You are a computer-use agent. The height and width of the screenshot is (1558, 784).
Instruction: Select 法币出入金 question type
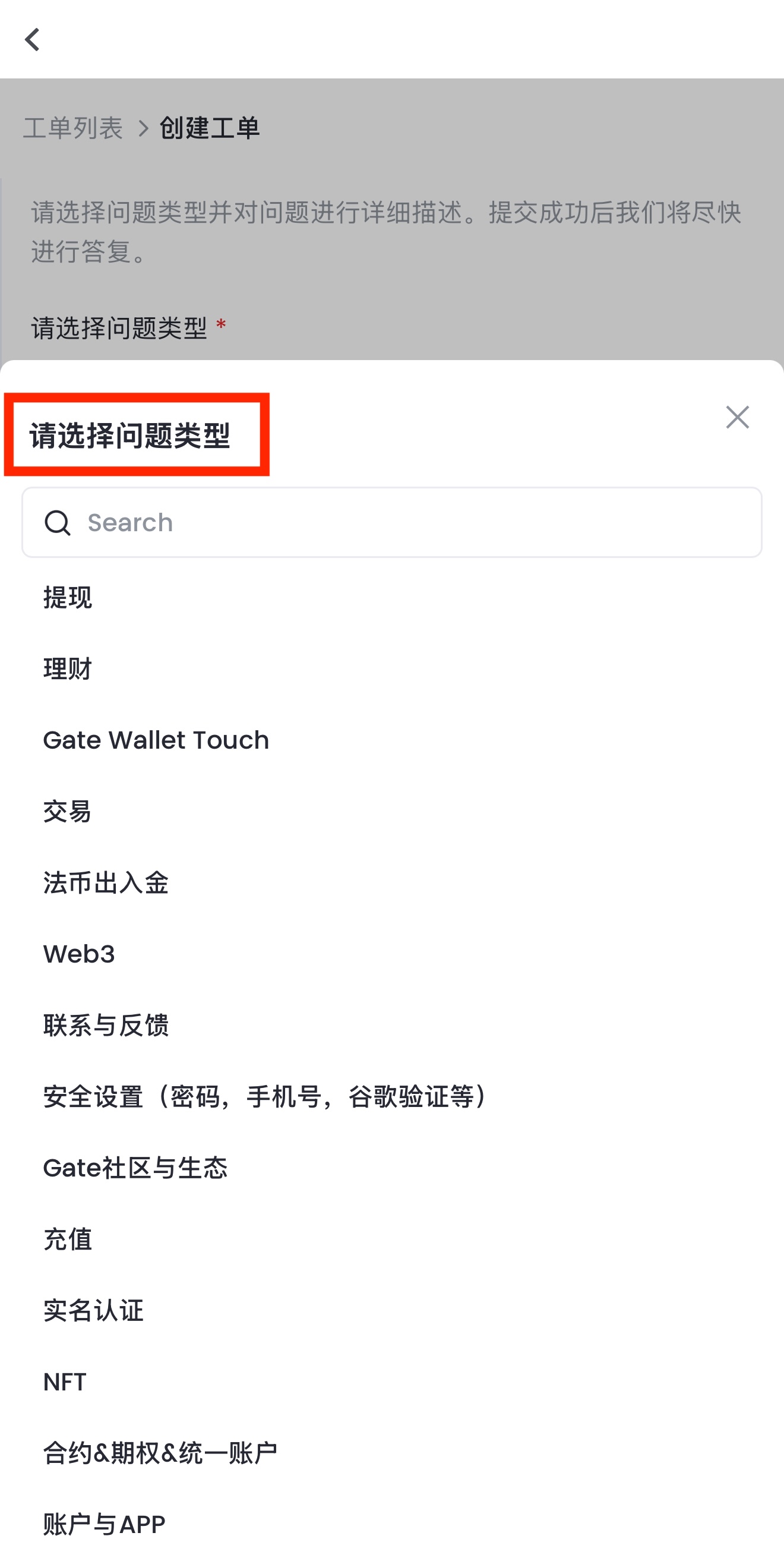click(106, 883)
